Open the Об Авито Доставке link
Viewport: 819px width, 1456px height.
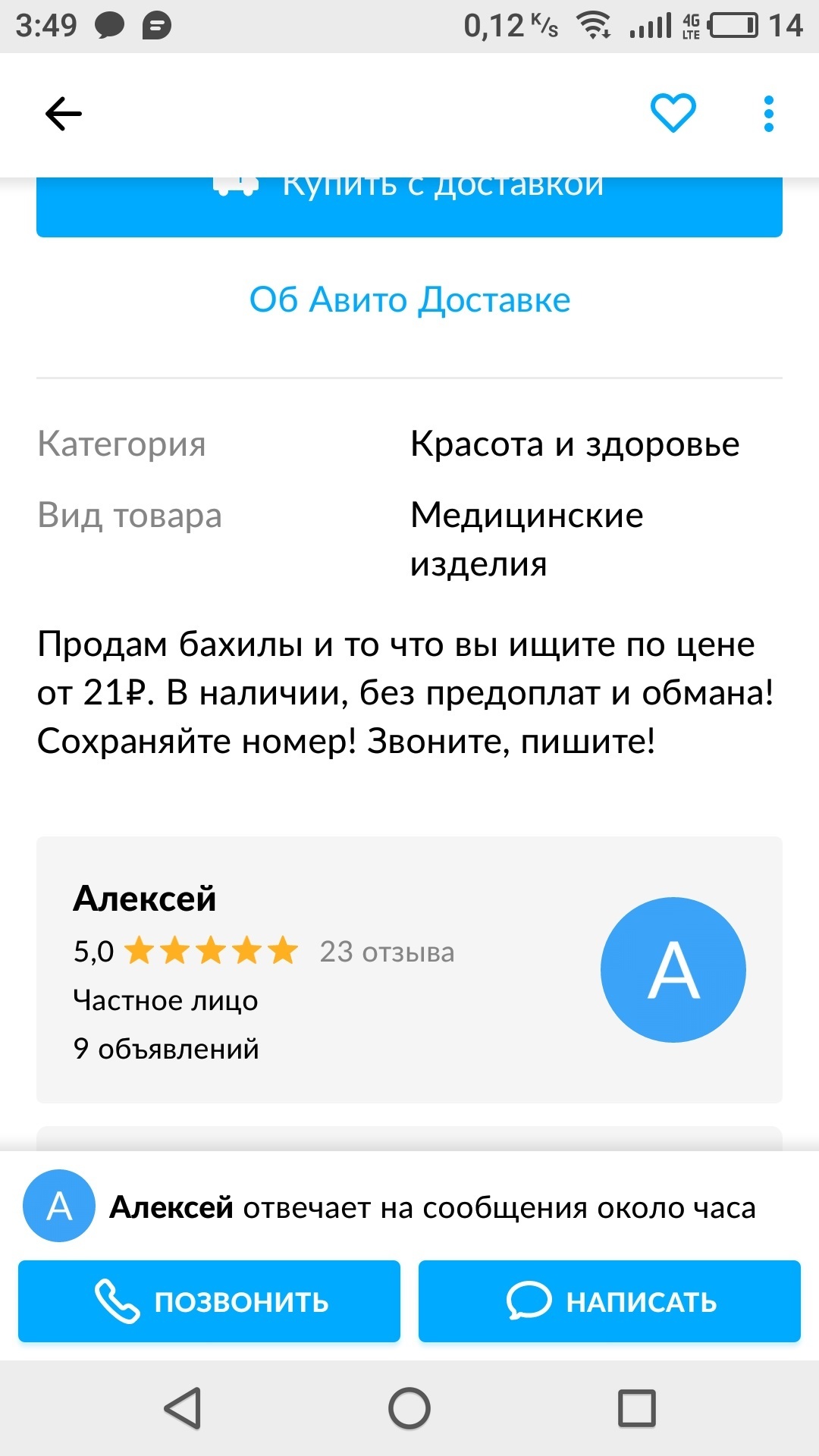pos(409,300)
